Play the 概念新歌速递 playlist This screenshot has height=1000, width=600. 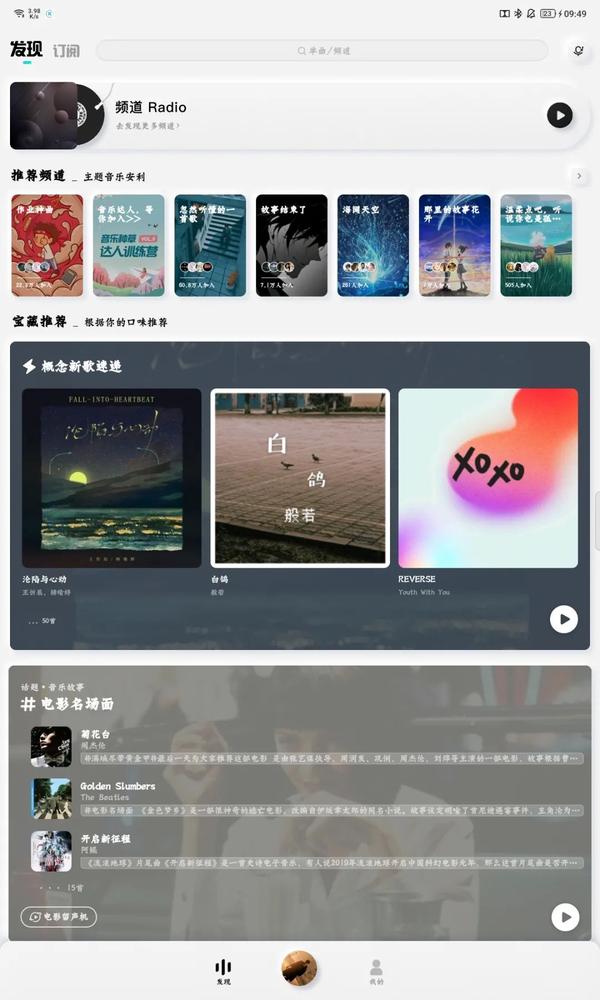(564, 619)
